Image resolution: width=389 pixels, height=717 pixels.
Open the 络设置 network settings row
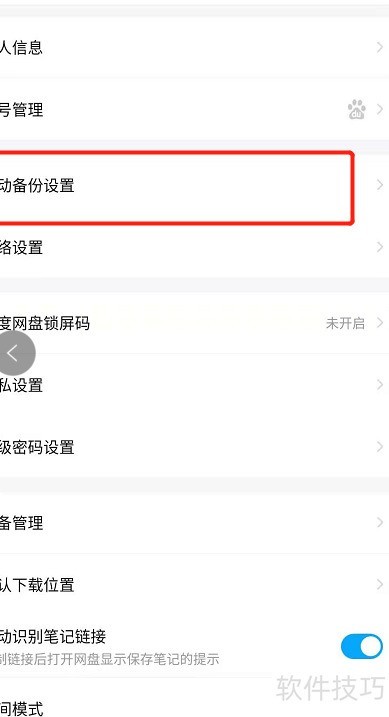(x=194, y=247)
